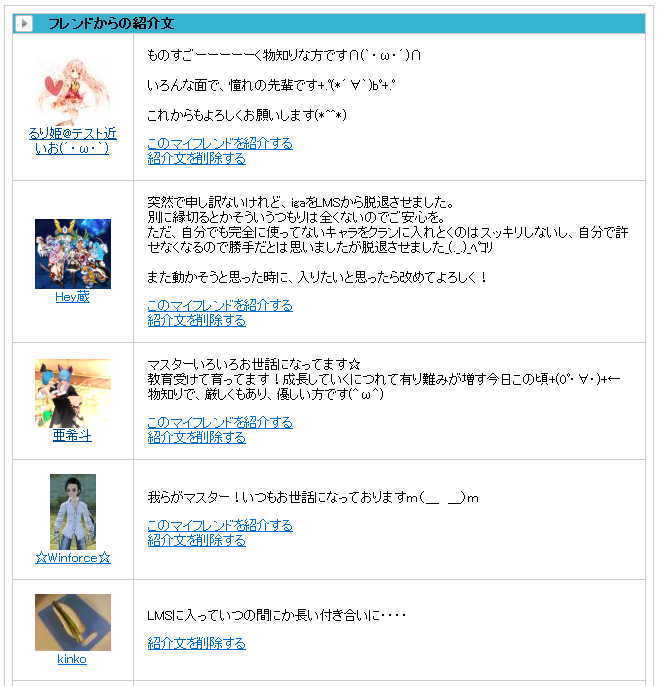Tap このマイフレンドを紹介する in Hey蔵's row
This screenshot has height=686, width=660.
220,305
